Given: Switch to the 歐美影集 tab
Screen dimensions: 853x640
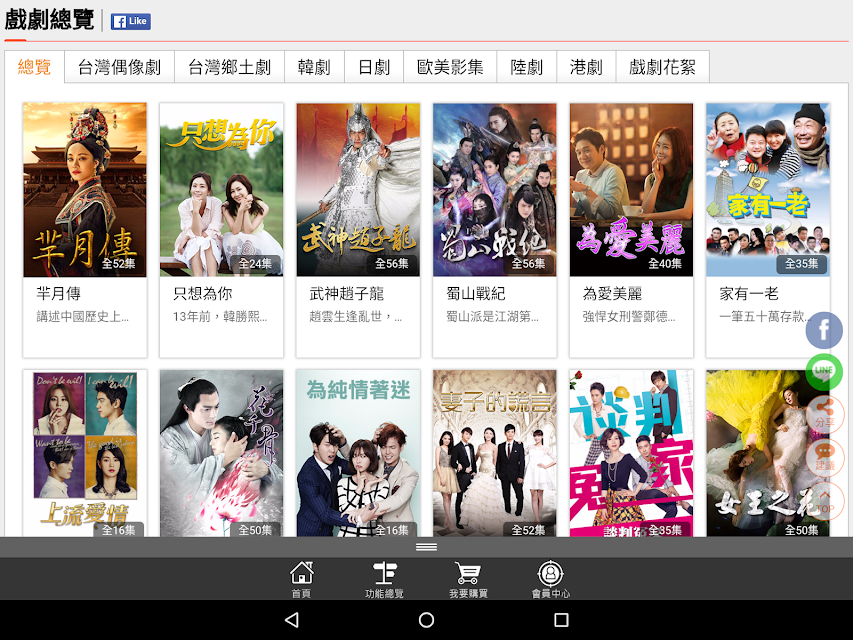Looking at the screenshot, I should (450, 67).
